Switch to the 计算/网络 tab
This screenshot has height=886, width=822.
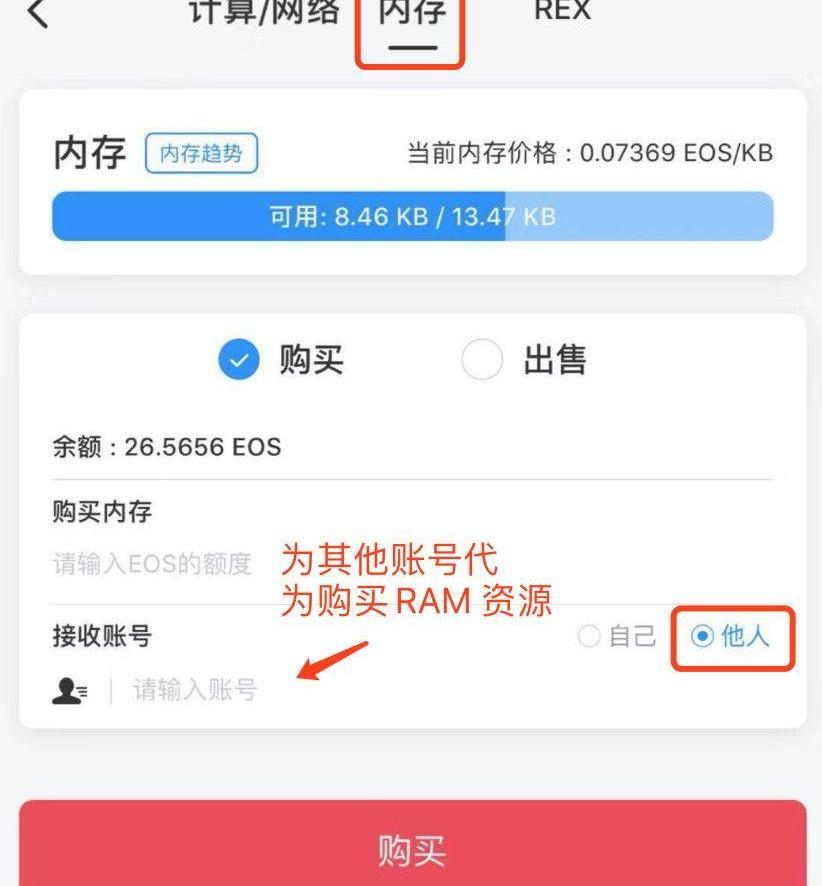[264, 12]
